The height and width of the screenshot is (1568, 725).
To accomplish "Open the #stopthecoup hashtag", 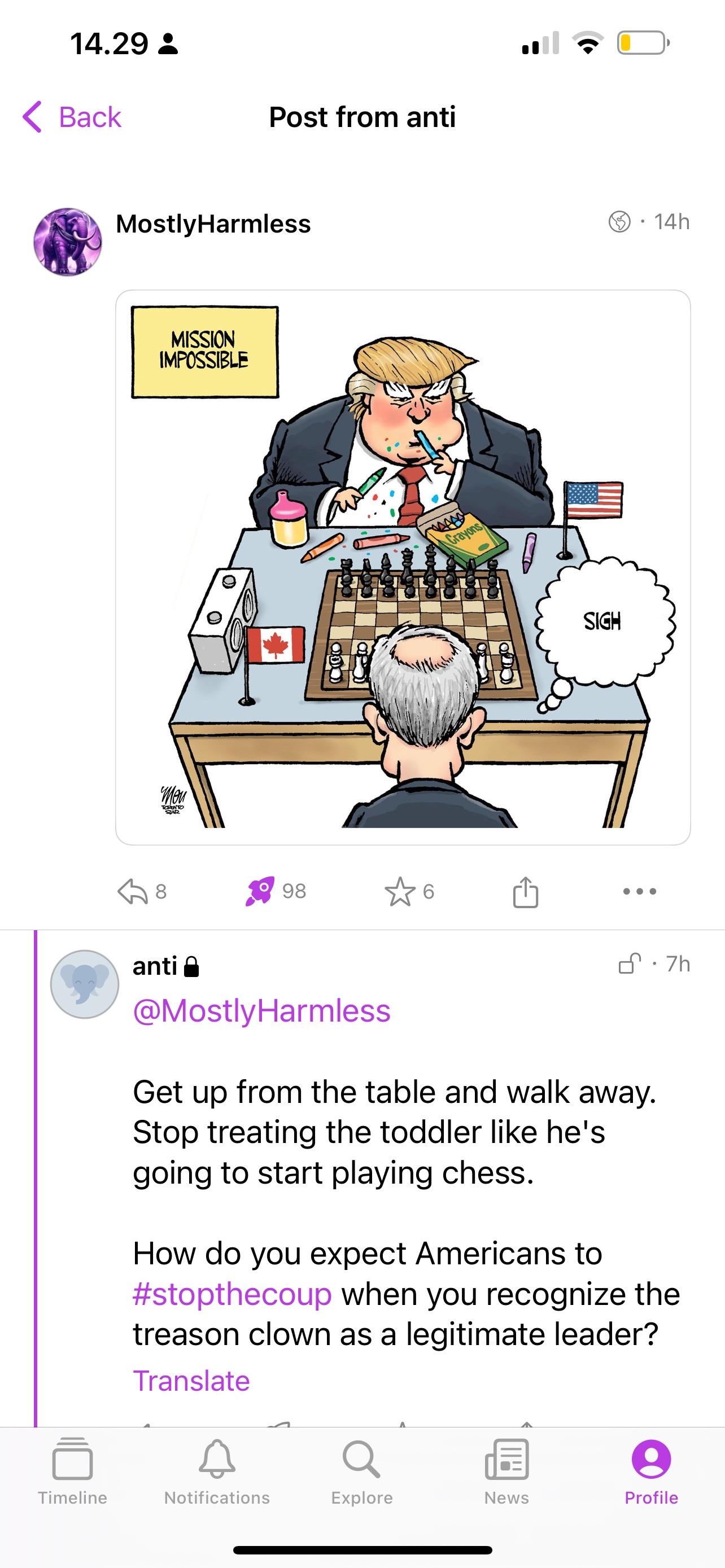I will coord(233,1294).
